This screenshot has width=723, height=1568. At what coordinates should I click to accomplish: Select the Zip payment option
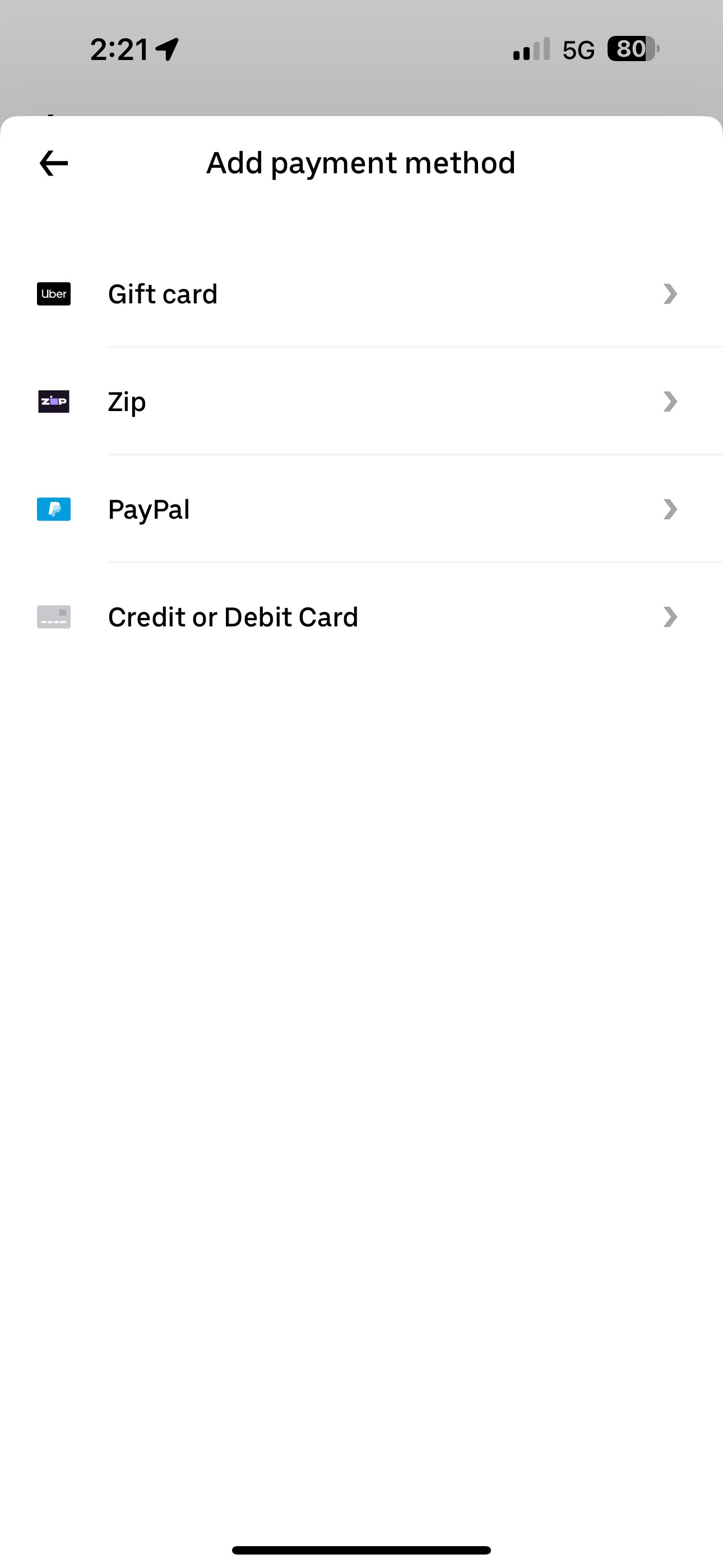(127, 402)
